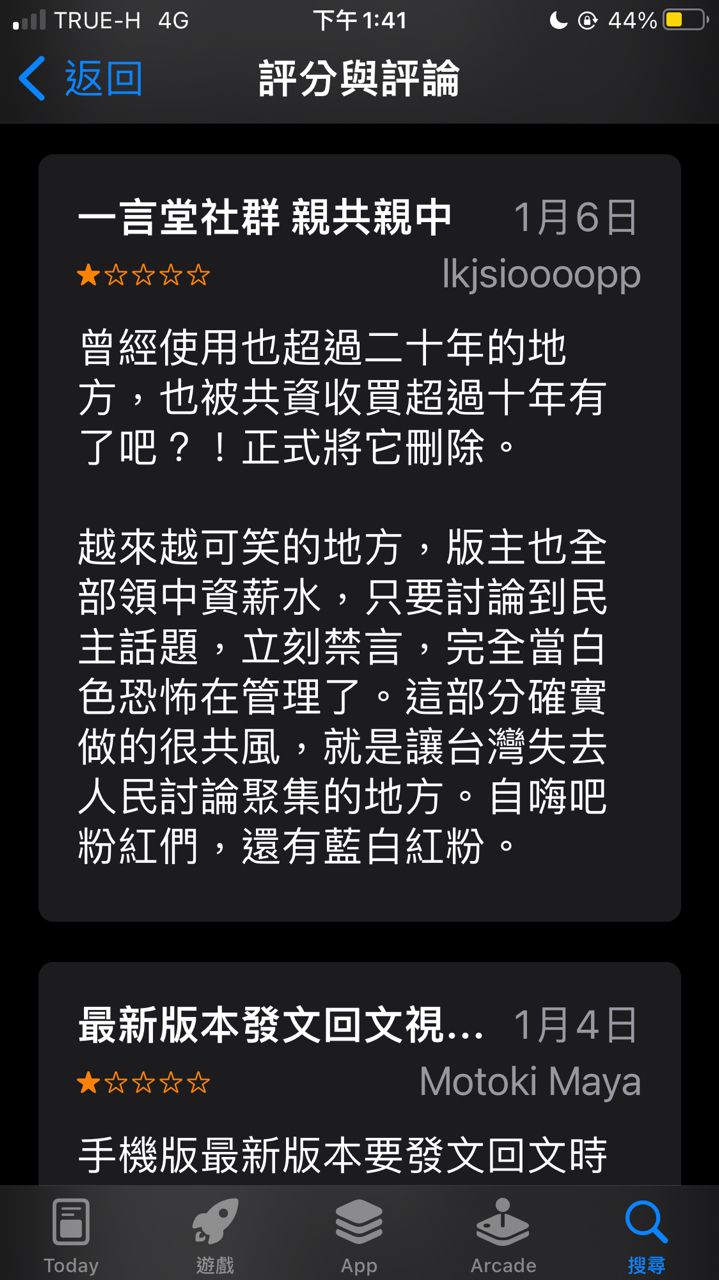
Task: Switch to the 遊戲 tab
Action: tap(215, 1235)
